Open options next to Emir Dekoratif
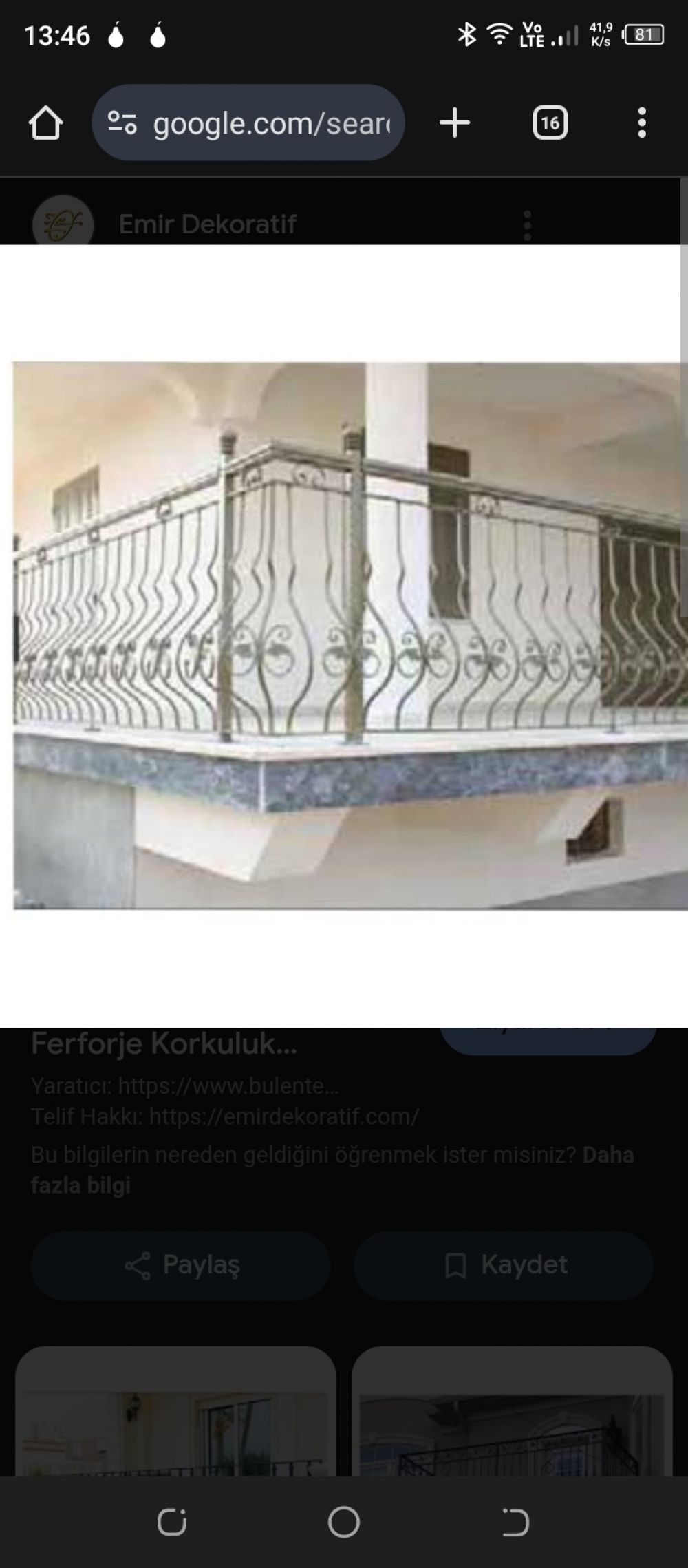The width and height of the screenshot is (688, 1568). pos(527,224)
